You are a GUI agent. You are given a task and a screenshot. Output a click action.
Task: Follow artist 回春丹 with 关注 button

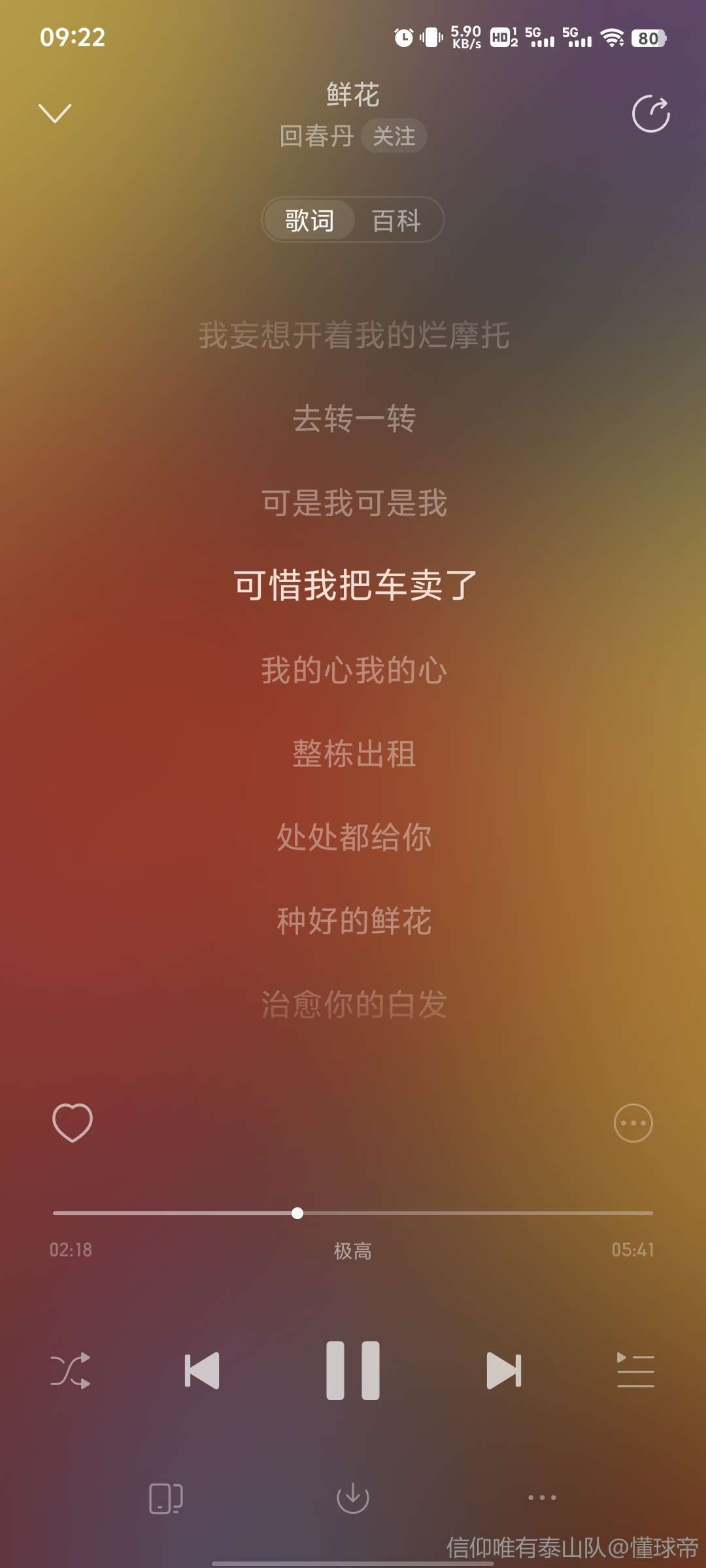pyautogui.click(x=394, y=137)
